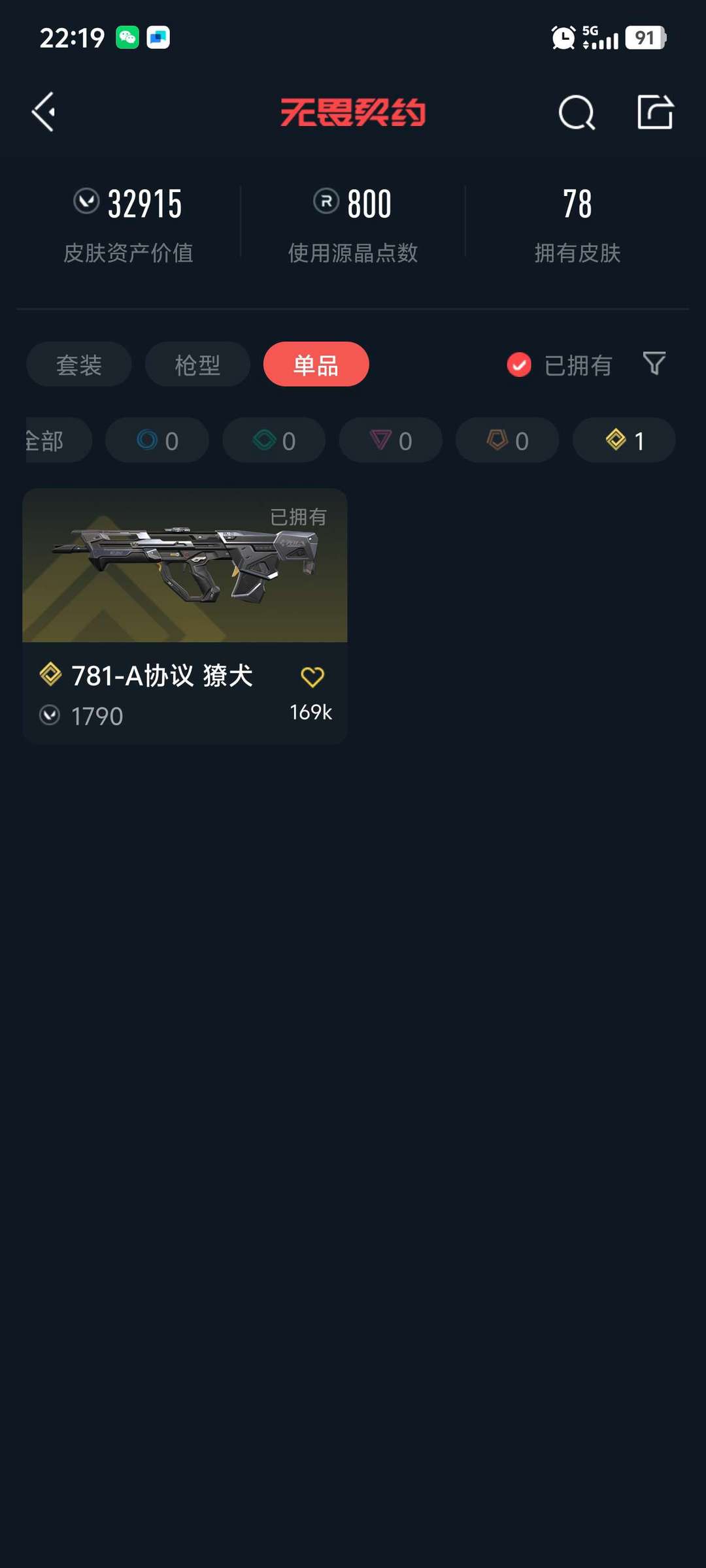This screenshot has width=706, height=1568.
Task: Switch to the 枪型 tab
Action: (x=197, y=365)
